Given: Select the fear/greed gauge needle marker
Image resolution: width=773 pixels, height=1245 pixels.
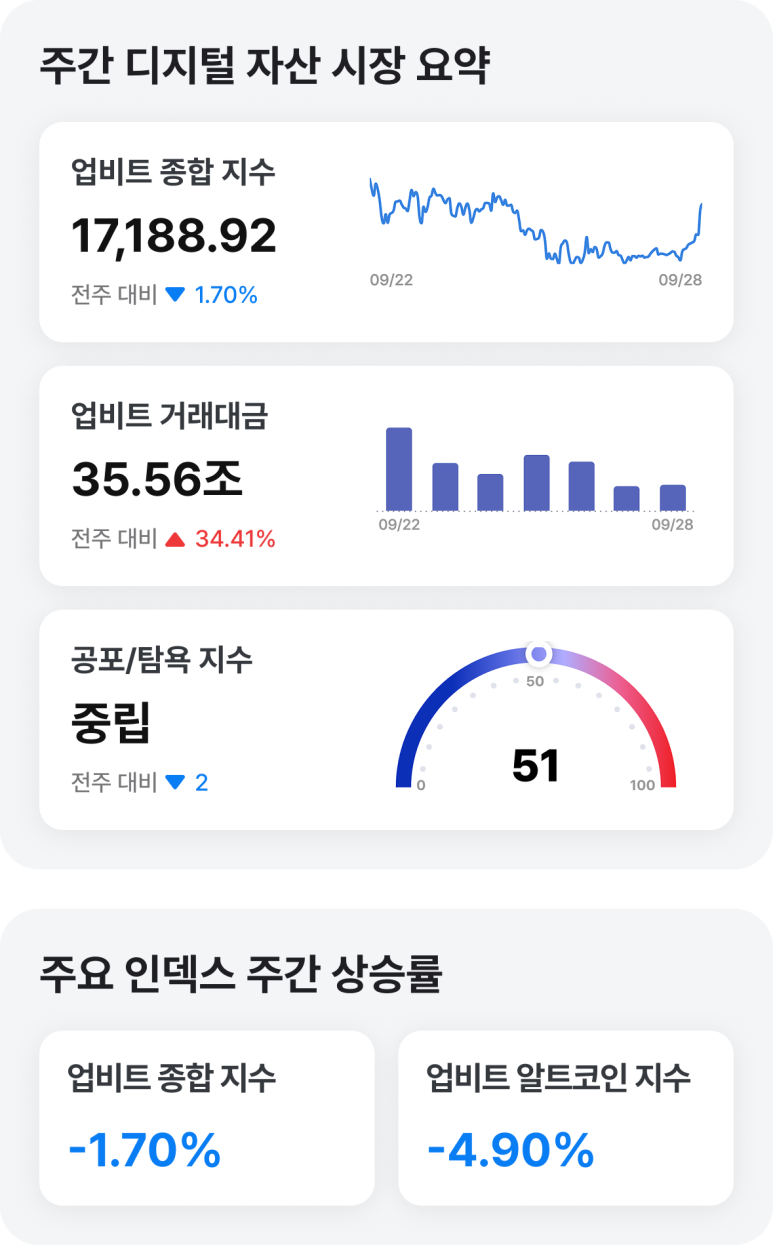Looking at the screenshot, I should [x=541, y=655].
